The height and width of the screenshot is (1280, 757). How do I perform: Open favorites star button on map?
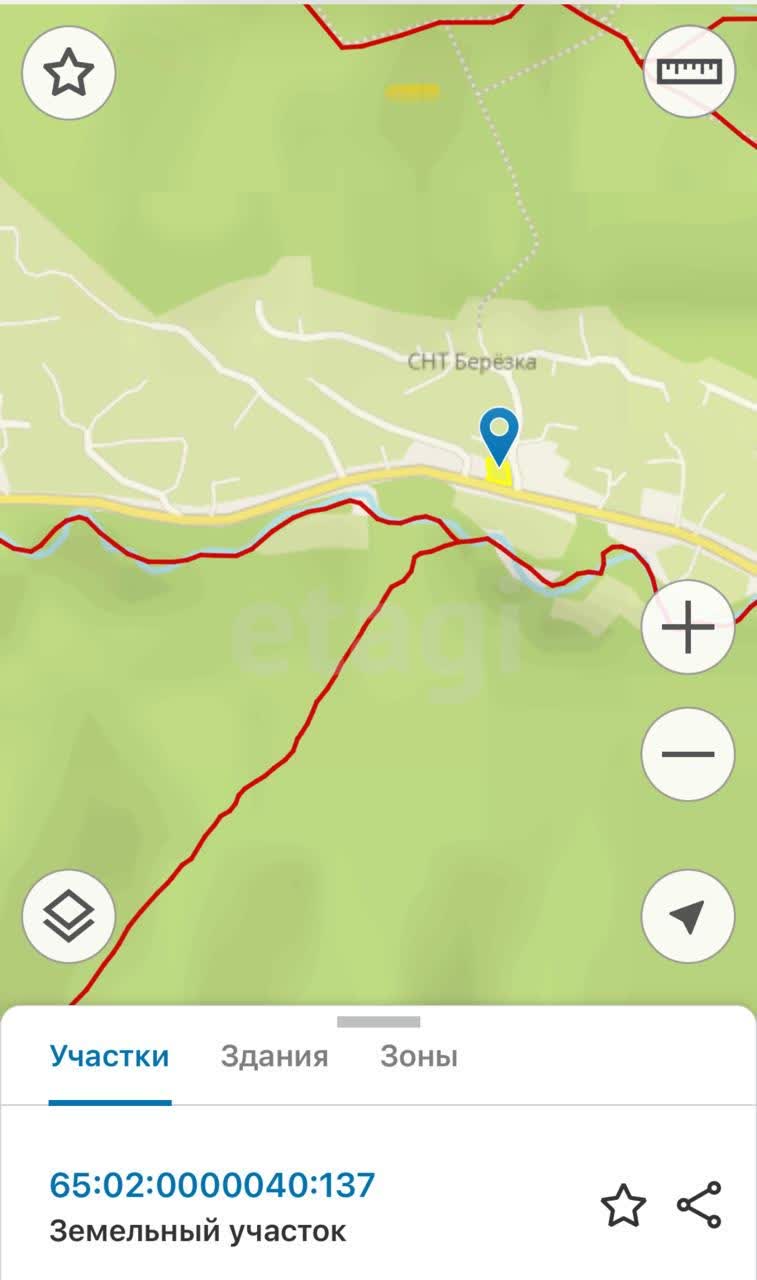pyautogui.click(x=69, y=73)
